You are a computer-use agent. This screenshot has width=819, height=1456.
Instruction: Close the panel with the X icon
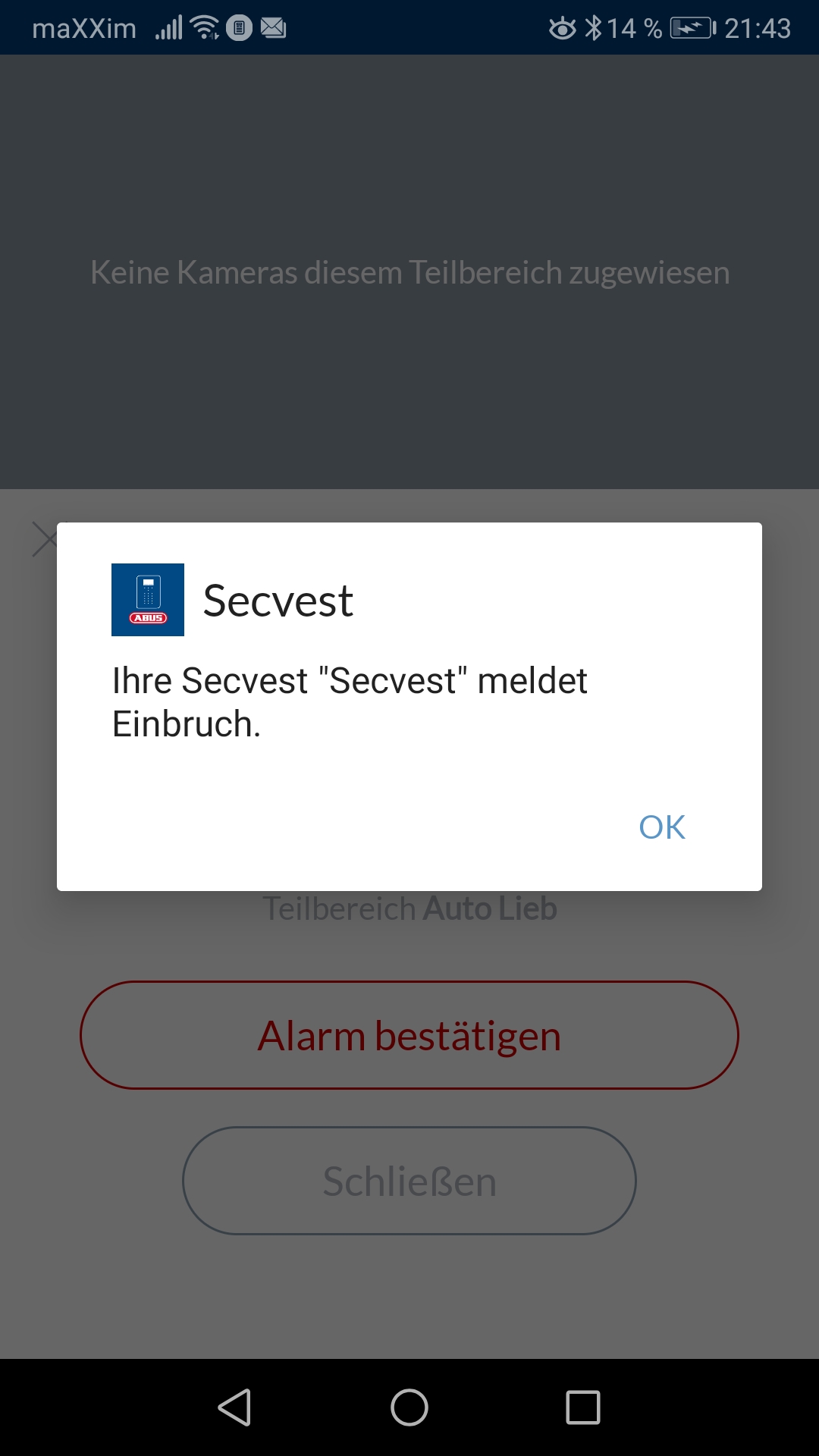coord(44,539)
